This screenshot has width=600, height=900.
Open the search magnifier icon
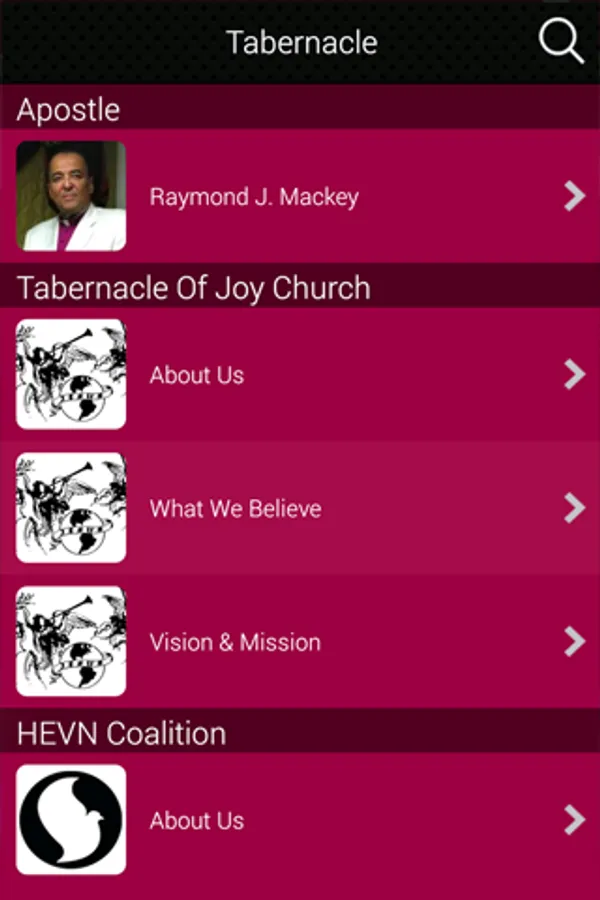pos(560,42)
